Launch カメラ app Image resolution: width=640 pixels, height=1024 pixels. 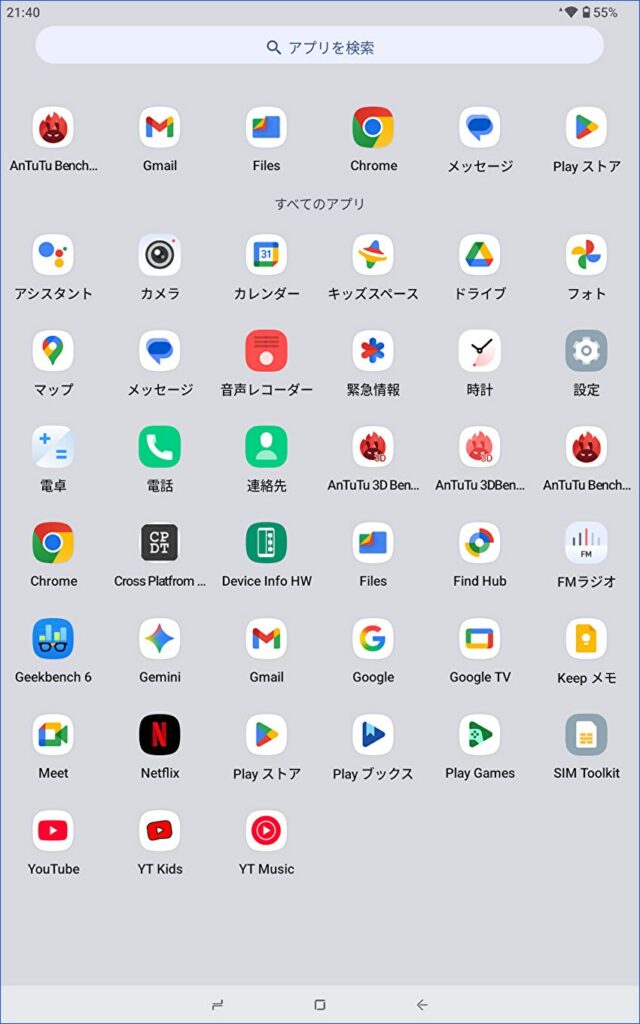[x=160, y=255]
